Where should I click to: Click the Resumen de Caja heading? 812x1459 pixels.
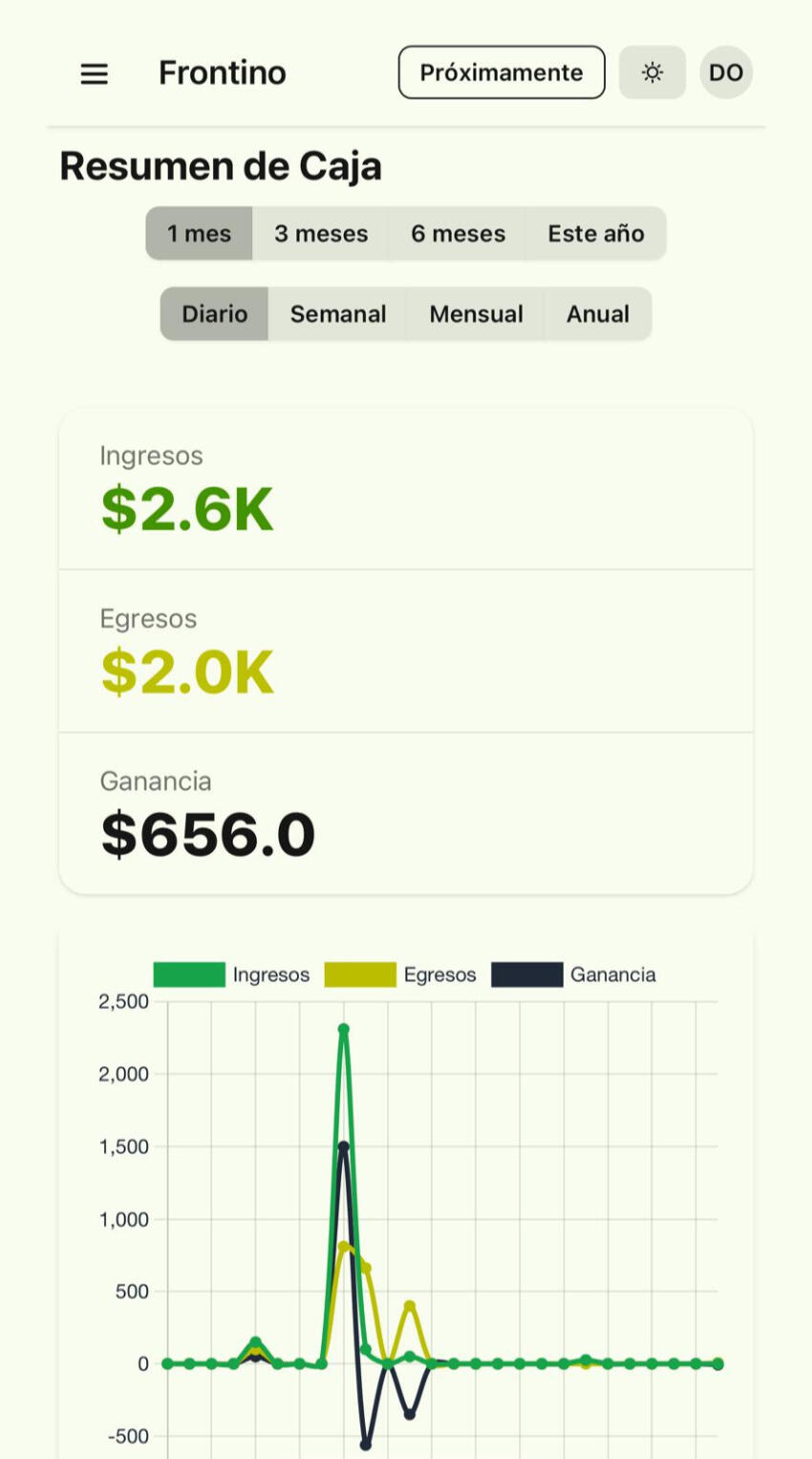[x=220, y=165]
